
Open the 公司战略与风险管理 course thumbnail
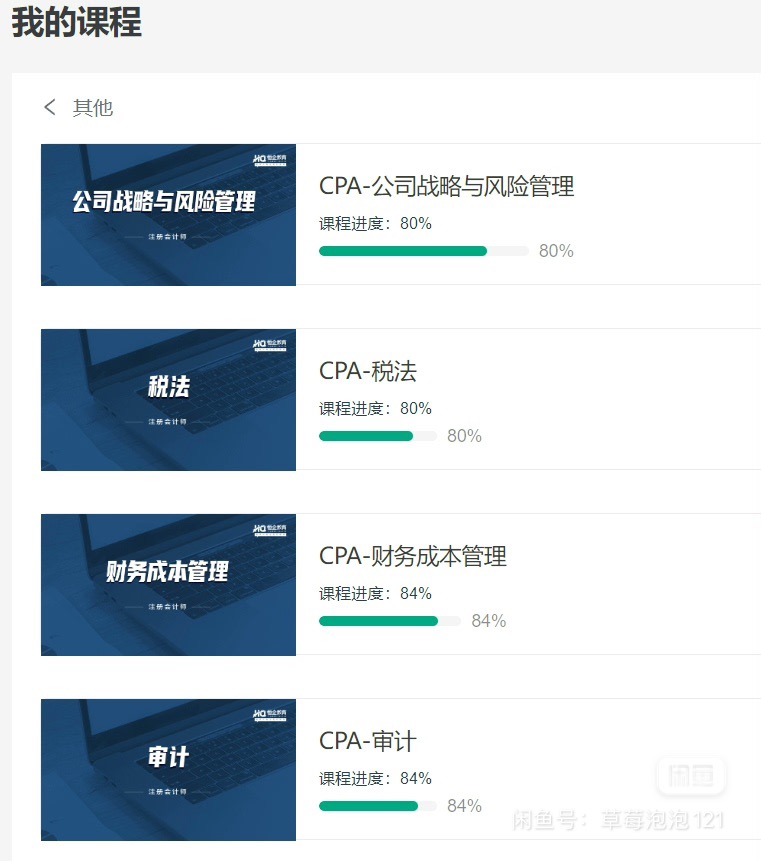(168, 215)
